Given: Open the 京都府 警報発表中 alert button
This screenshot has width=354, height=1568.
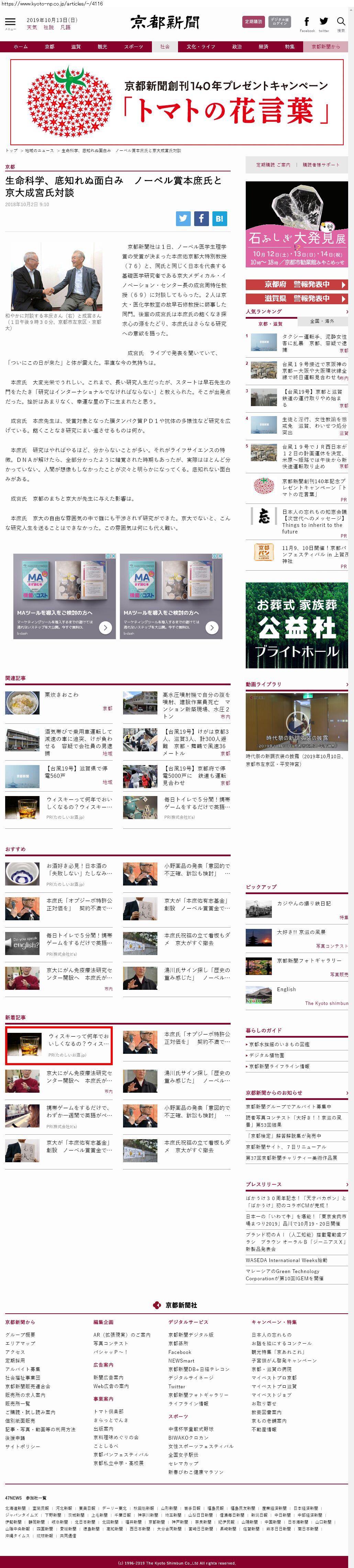Looking at the screenshot, I should (297, 285).
